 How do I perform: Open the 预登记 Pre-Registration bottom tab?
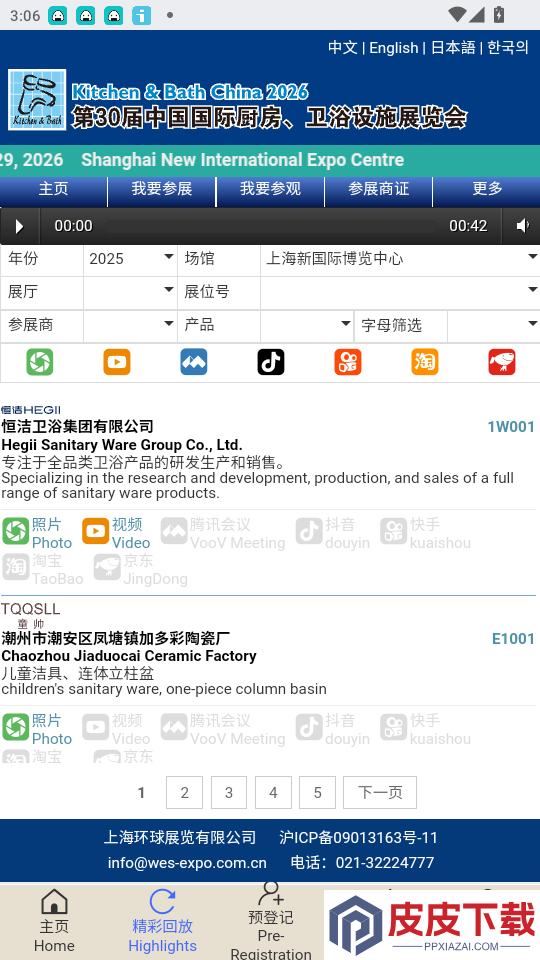point(271,921)
